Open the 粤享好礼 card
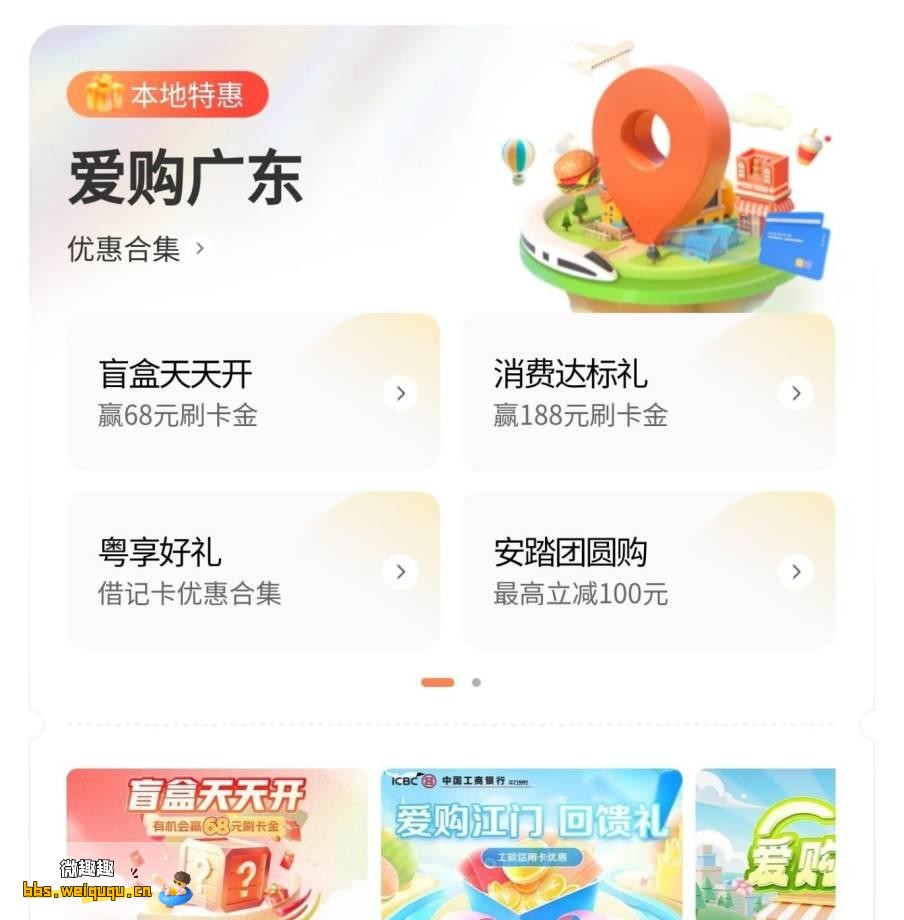 (253, 571)
